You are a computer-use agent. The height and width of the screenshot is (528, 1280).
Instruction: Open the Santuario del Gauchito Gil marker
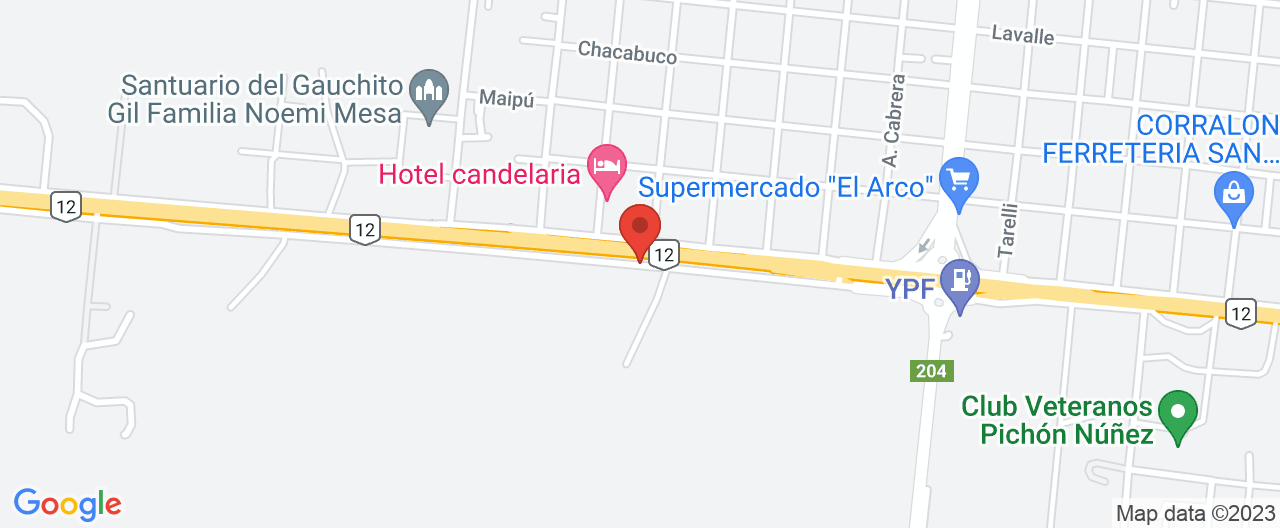coord(430,94)
